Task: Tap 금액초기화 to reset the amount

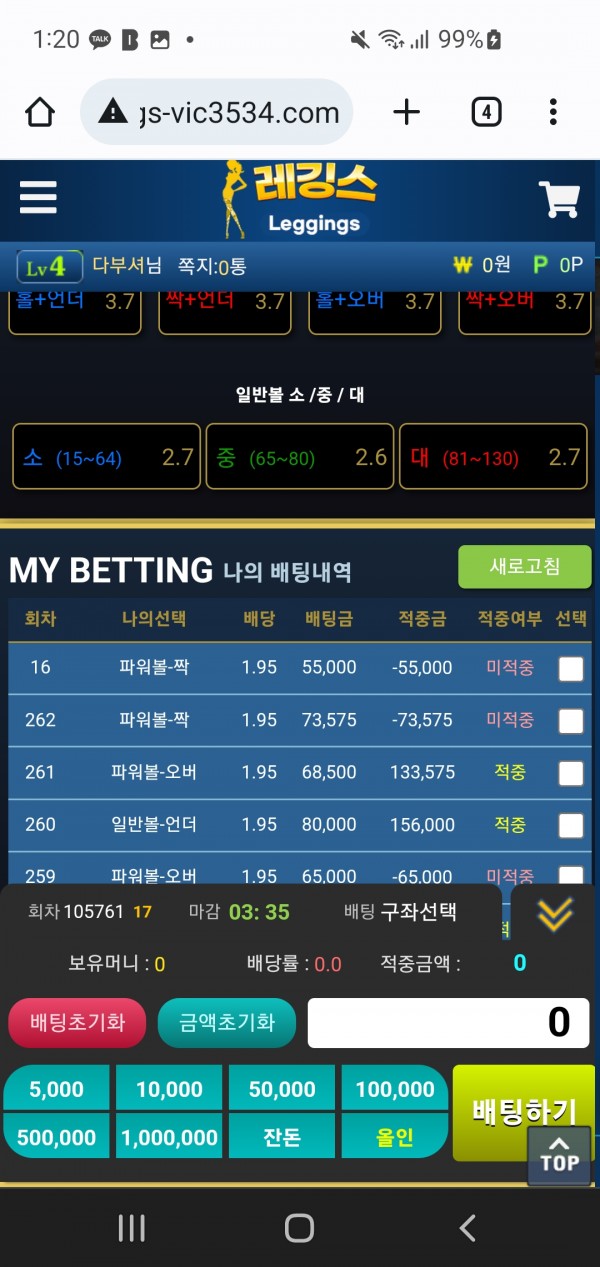Action: 227,1022
